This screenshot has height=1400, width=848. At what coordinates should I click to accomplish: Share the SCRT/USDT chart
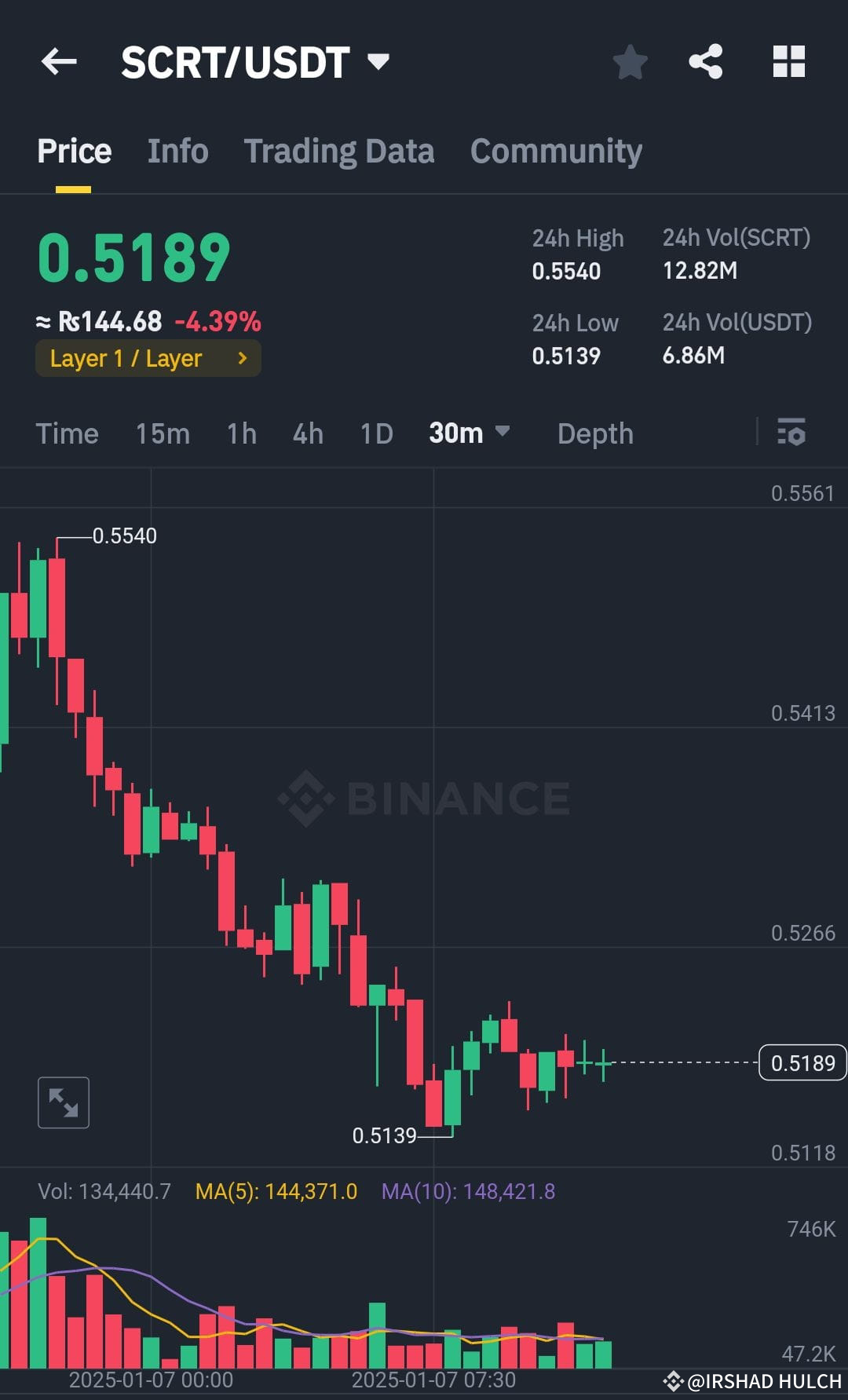point(706,62)
